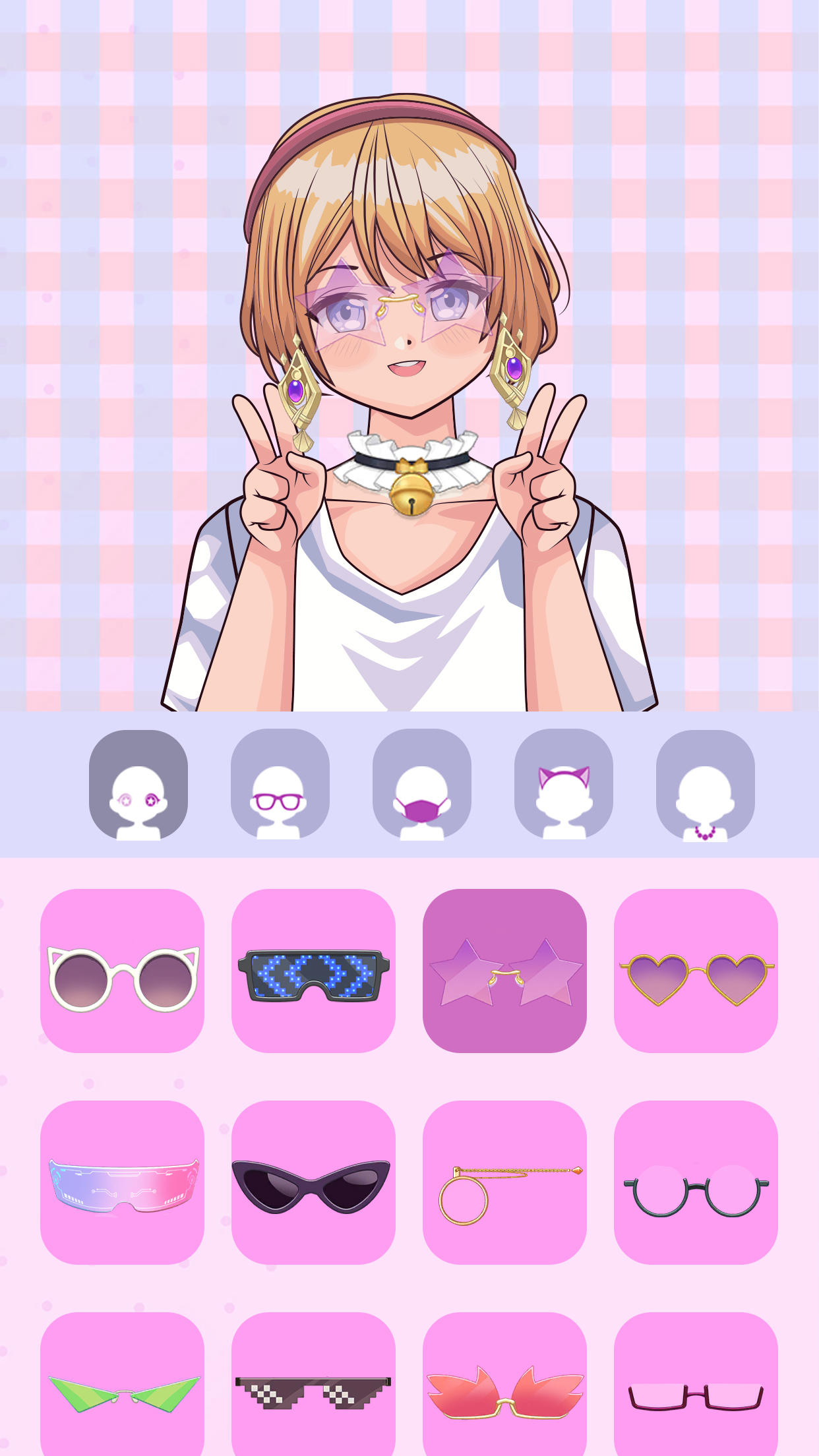This screenshot has height=1456, width=819.
Task: Apply the futuristic gradient visor
Action: (123, 1182)
